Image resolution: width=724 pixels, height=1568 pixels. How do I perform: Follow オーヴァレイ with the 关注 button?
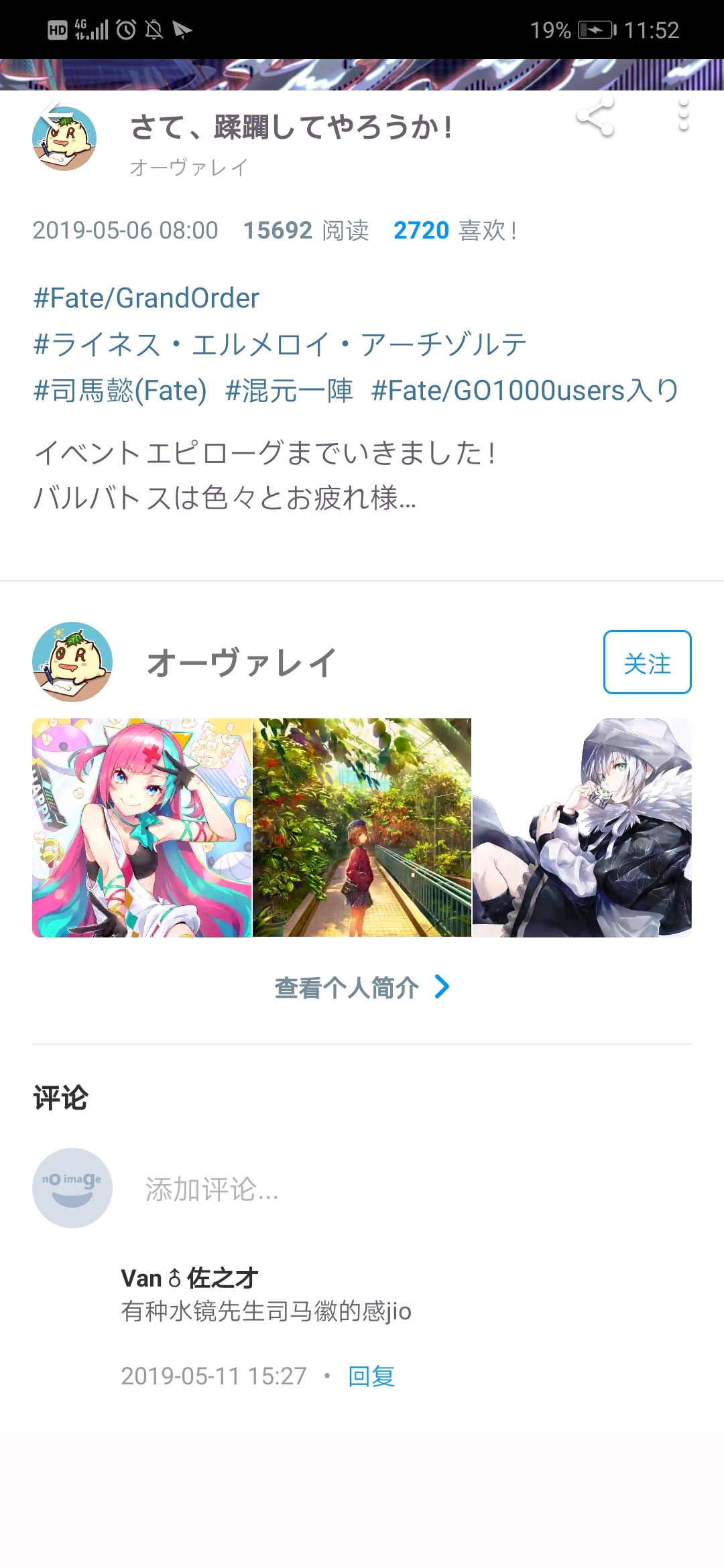[647, 662]
